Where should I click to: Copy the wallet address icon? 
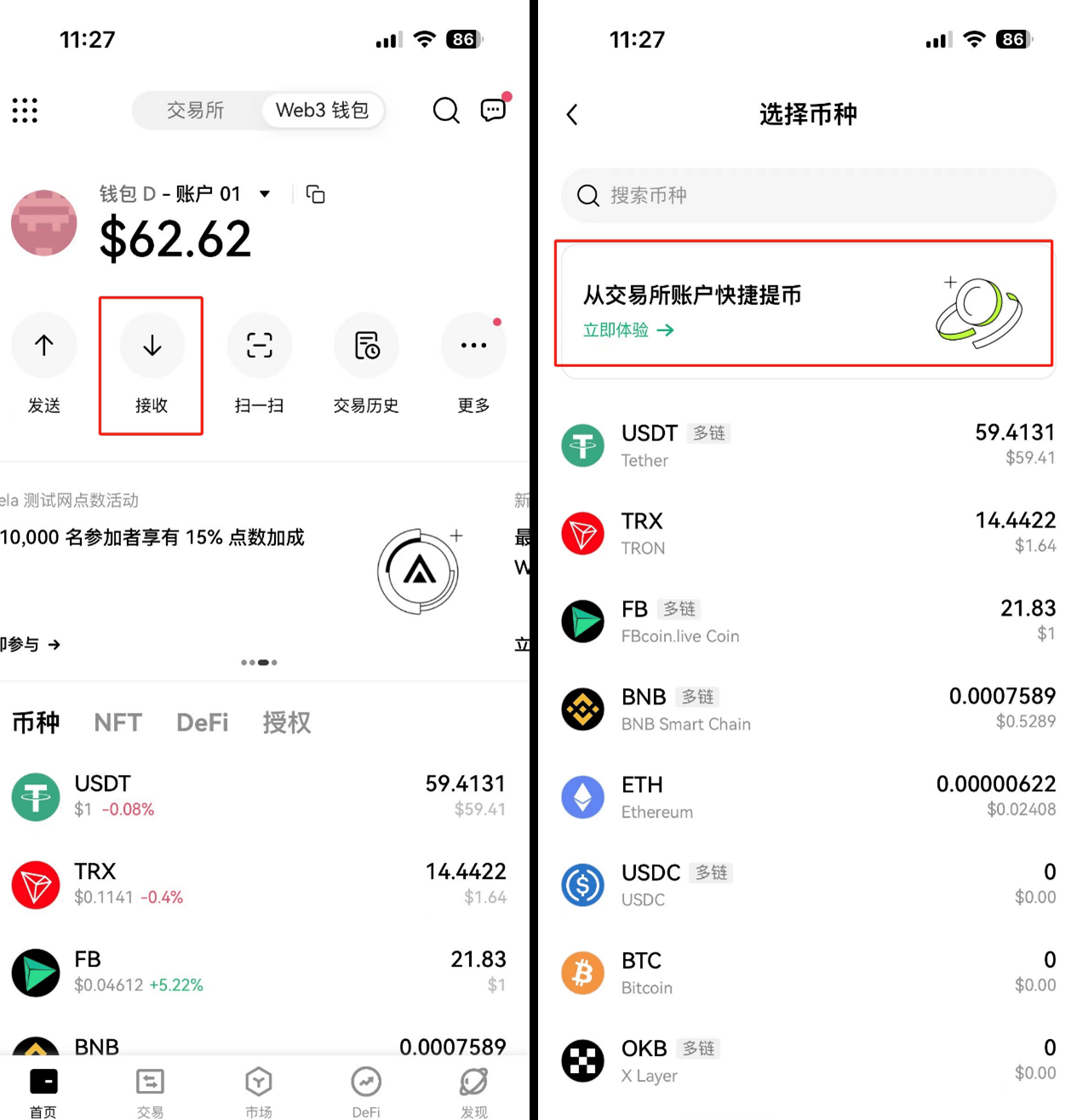click(x=315, y=194)
